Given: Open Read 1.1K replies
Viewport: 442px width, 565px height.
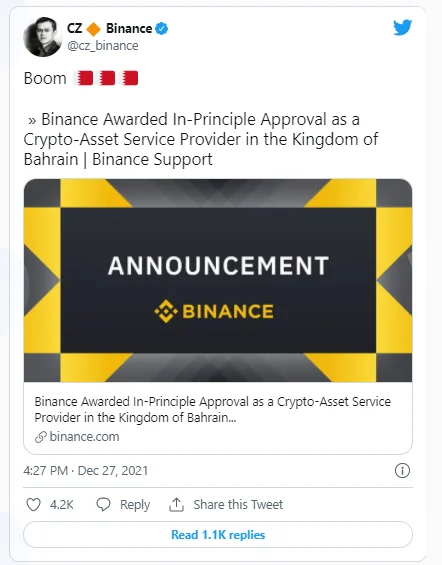Looking at the screenshot, I should [x=218, y=535].
